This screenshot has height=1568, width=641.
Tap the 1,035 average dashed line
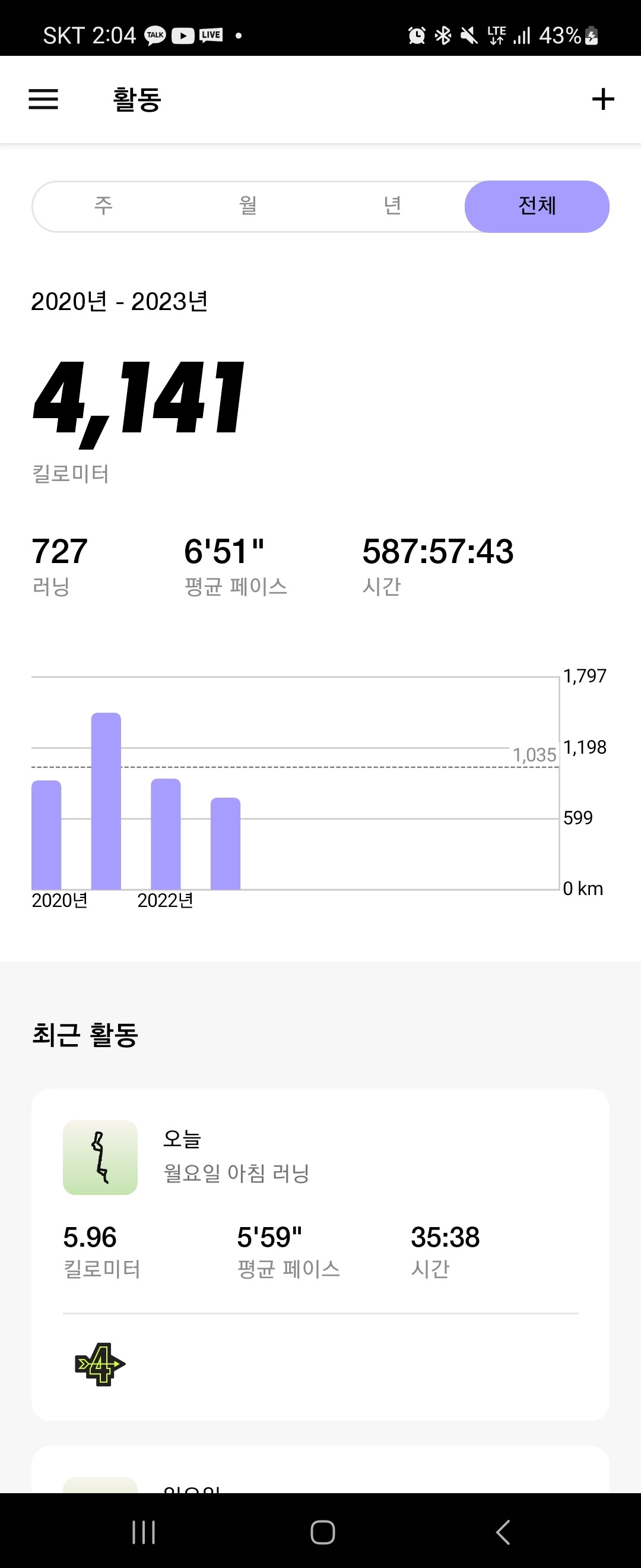tap(534, 755)
